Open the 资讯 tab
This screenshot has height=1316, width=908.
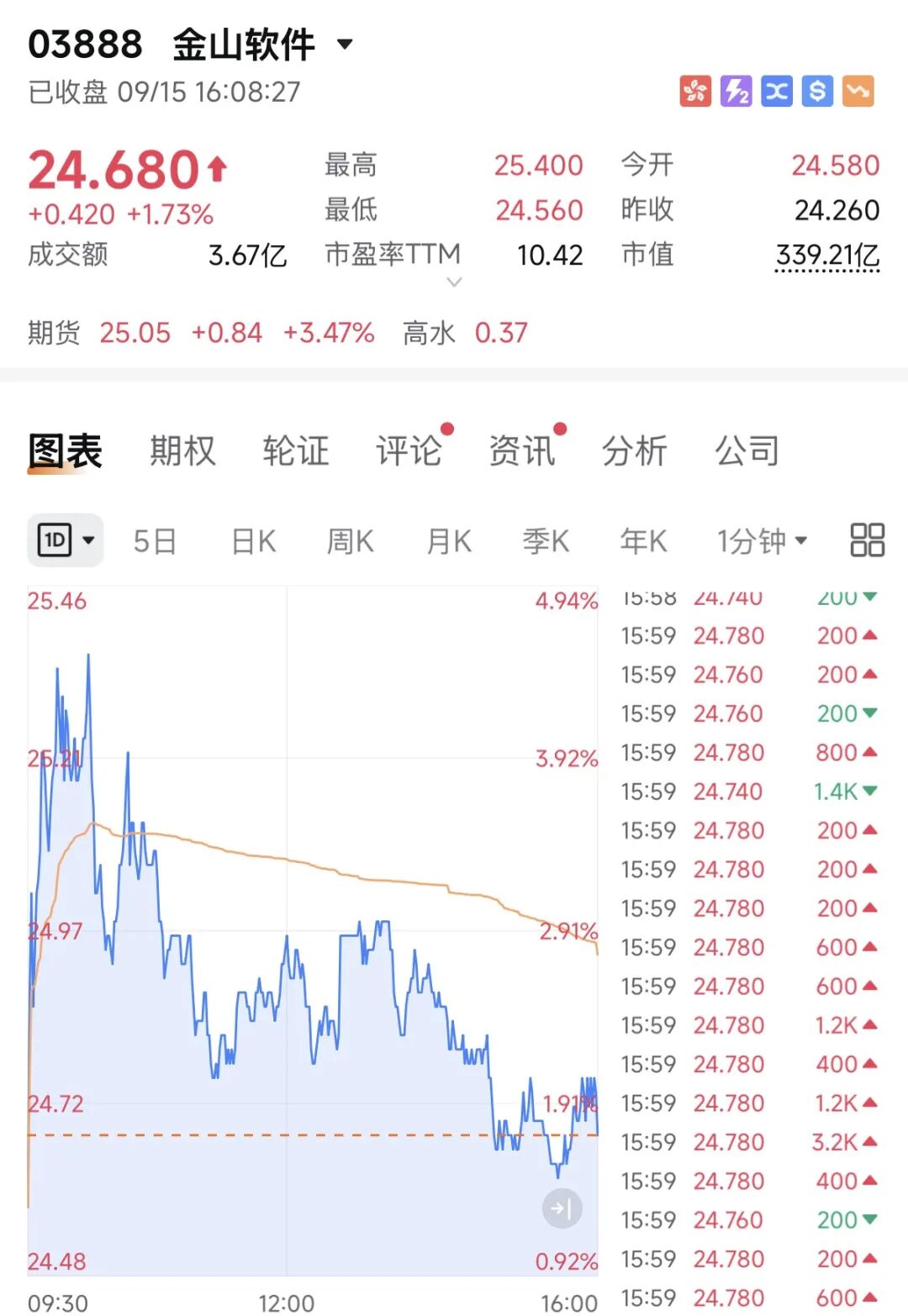[522, 451]
